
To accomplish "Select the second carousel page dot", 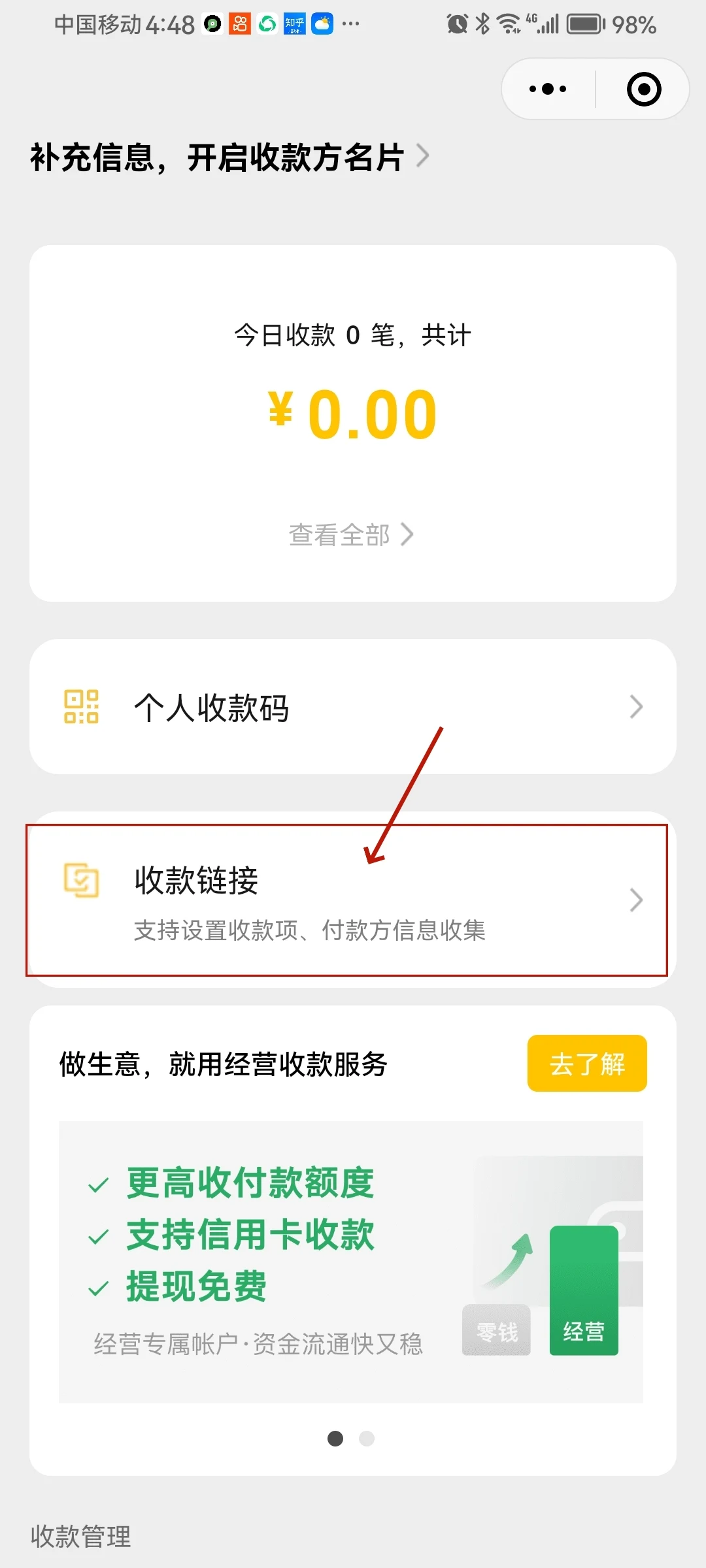I will point(367,1439).
